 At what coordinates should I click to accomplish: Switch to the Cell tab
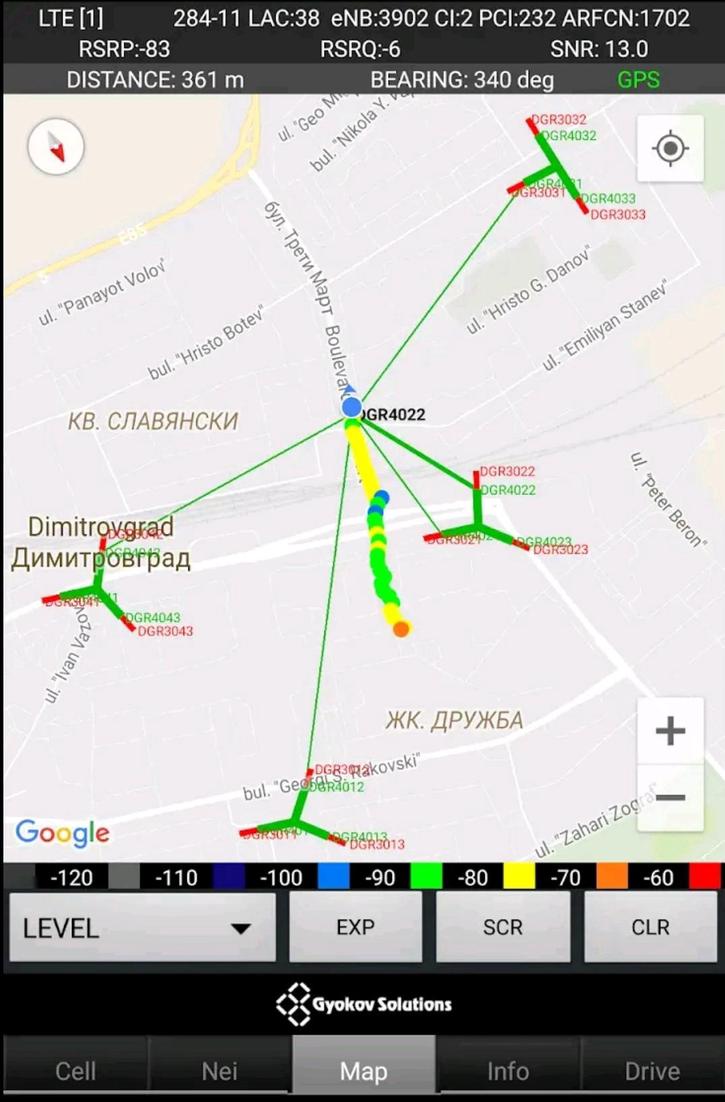75,1071
